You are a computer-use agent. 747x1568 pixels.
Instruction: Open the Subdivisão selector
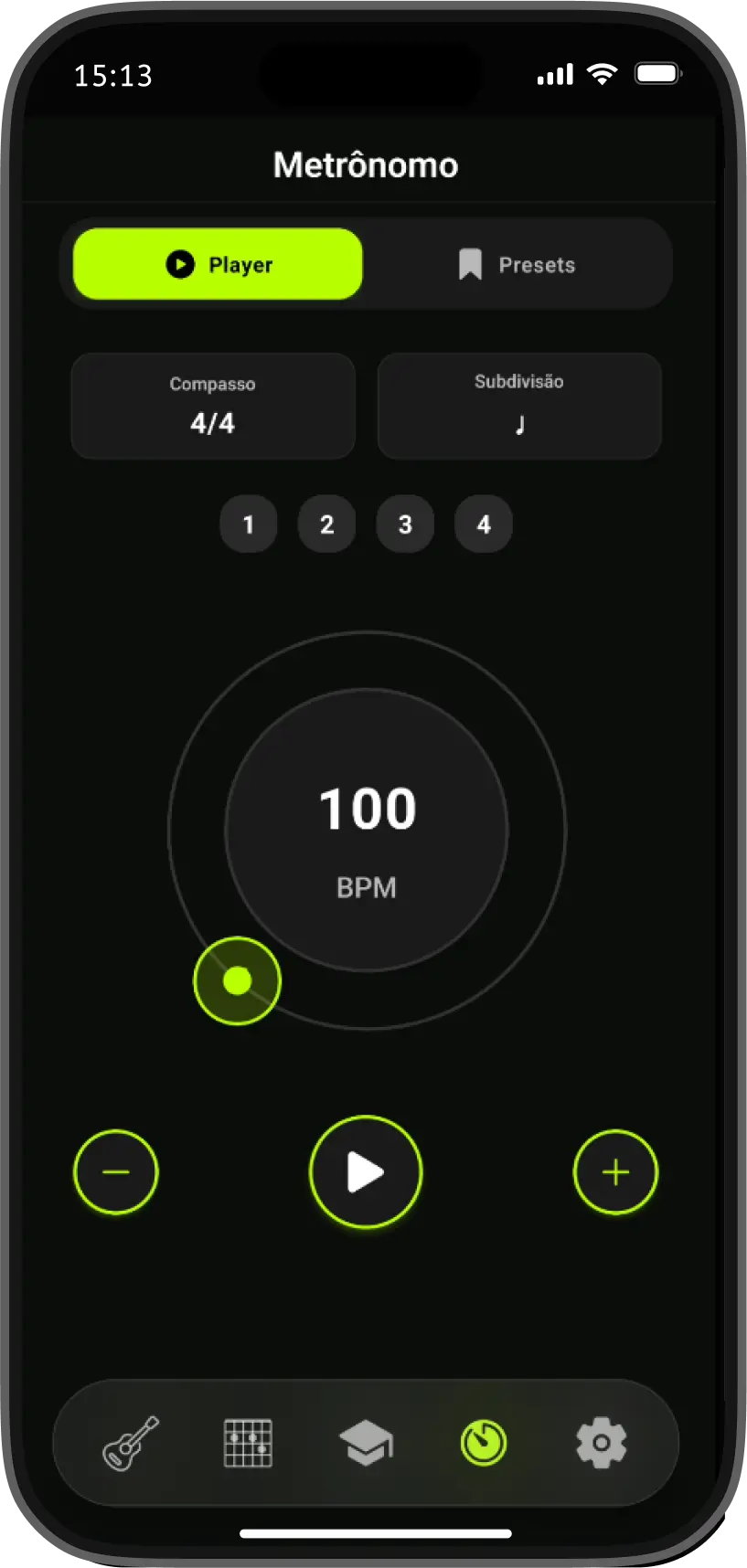(519, 406)
